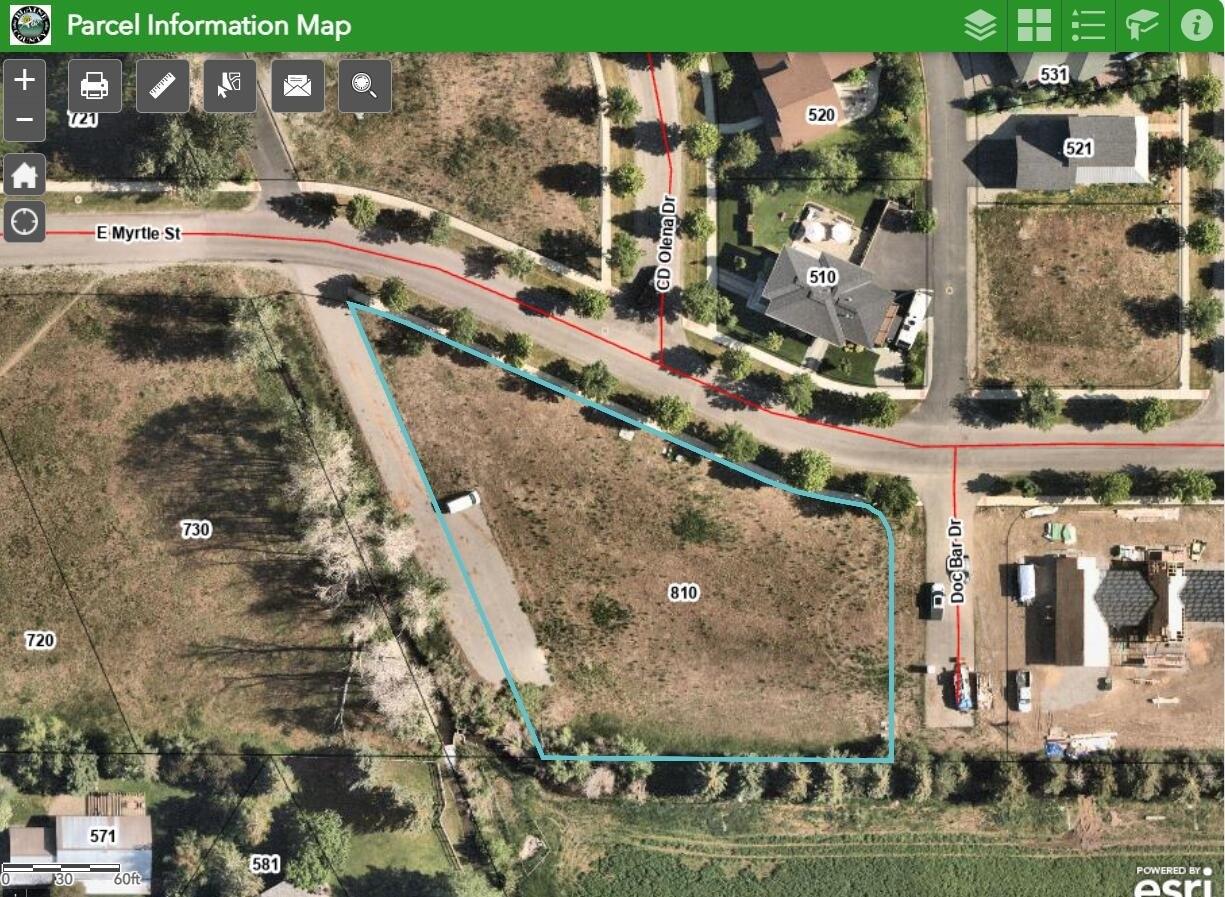Select parcel 810 on the map
Screen dimensions: 1225x897
click(x=683, y=592)
